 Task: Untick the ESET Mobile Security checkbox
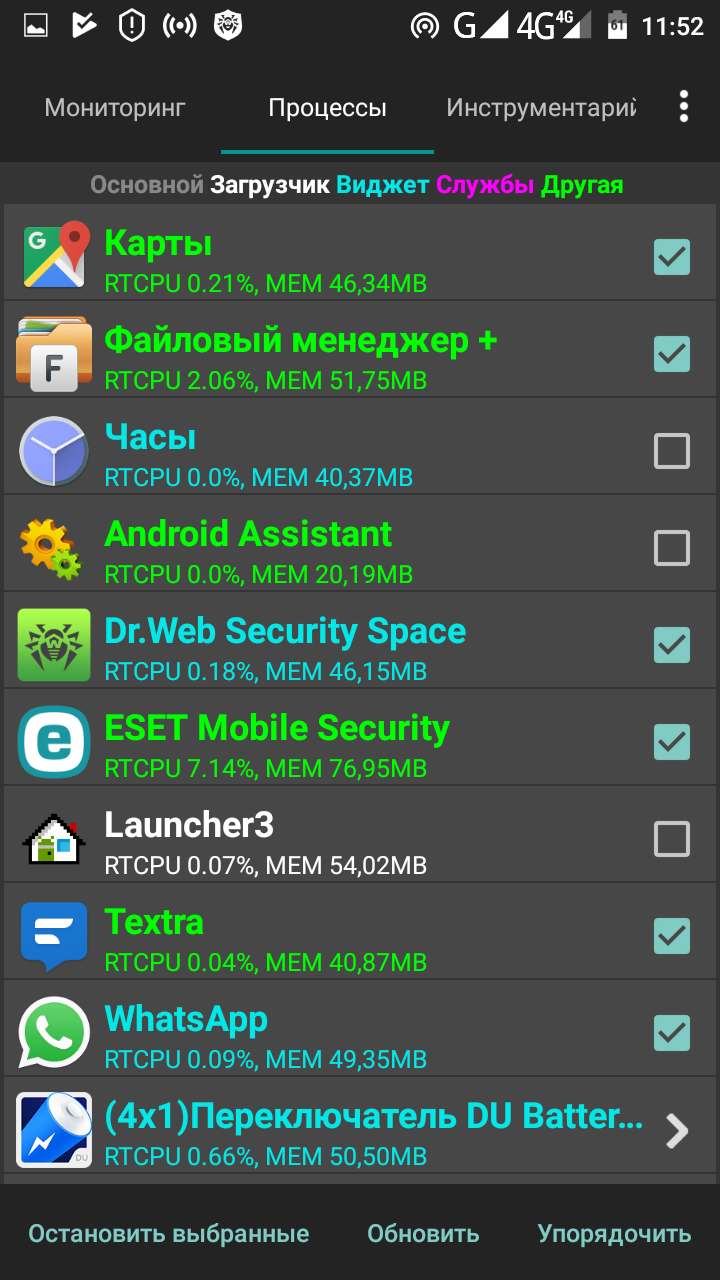(x=671, y=742)
